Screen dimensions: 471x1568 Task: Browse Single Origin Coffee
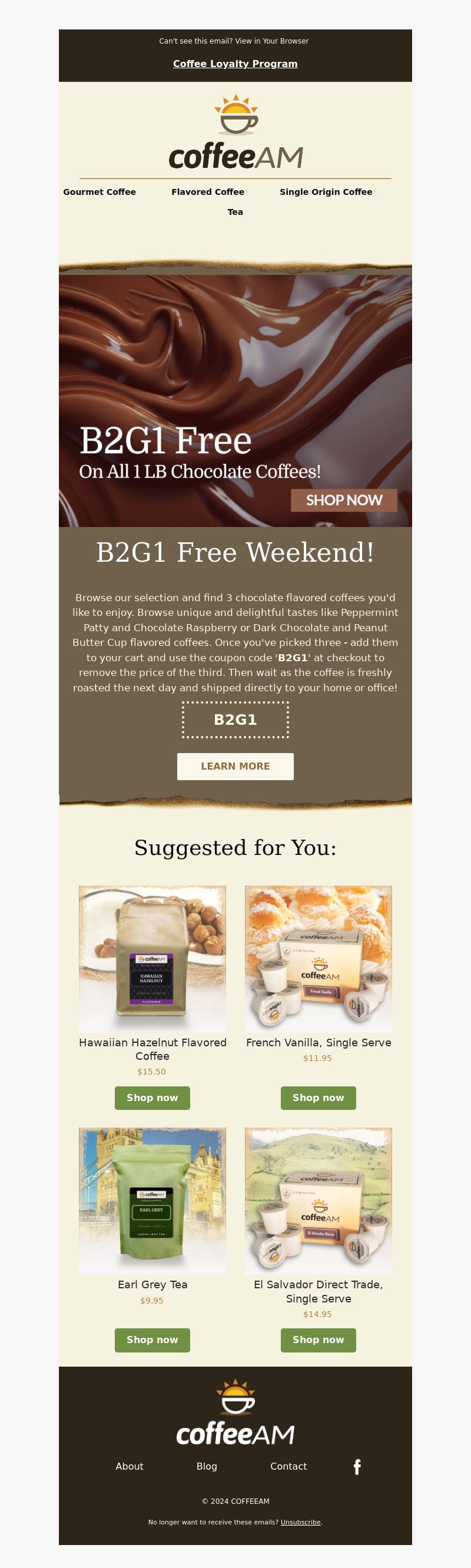click(x=326, y=192)
